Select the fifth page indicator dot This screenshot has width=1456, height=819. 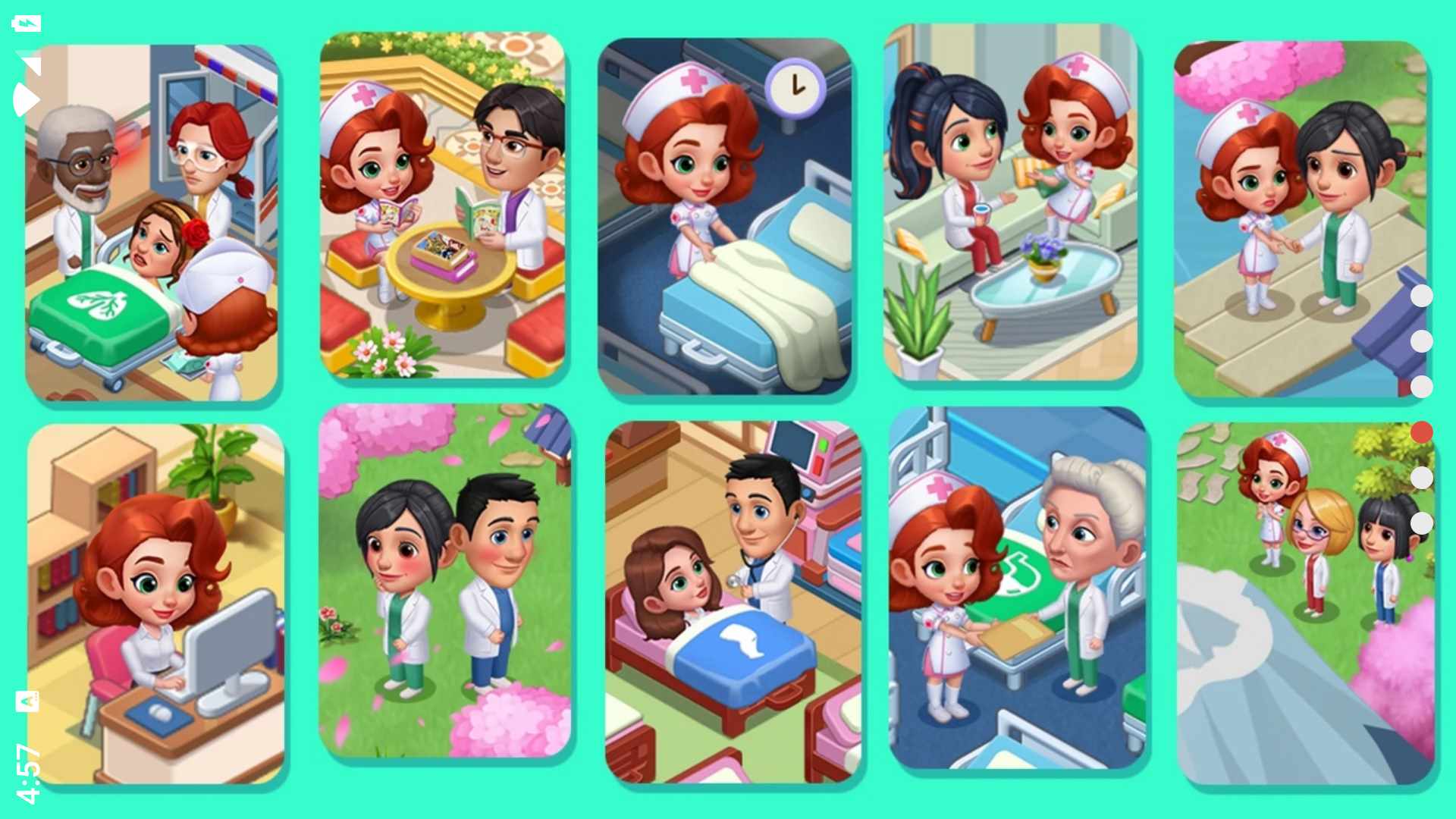[1422, 478]
